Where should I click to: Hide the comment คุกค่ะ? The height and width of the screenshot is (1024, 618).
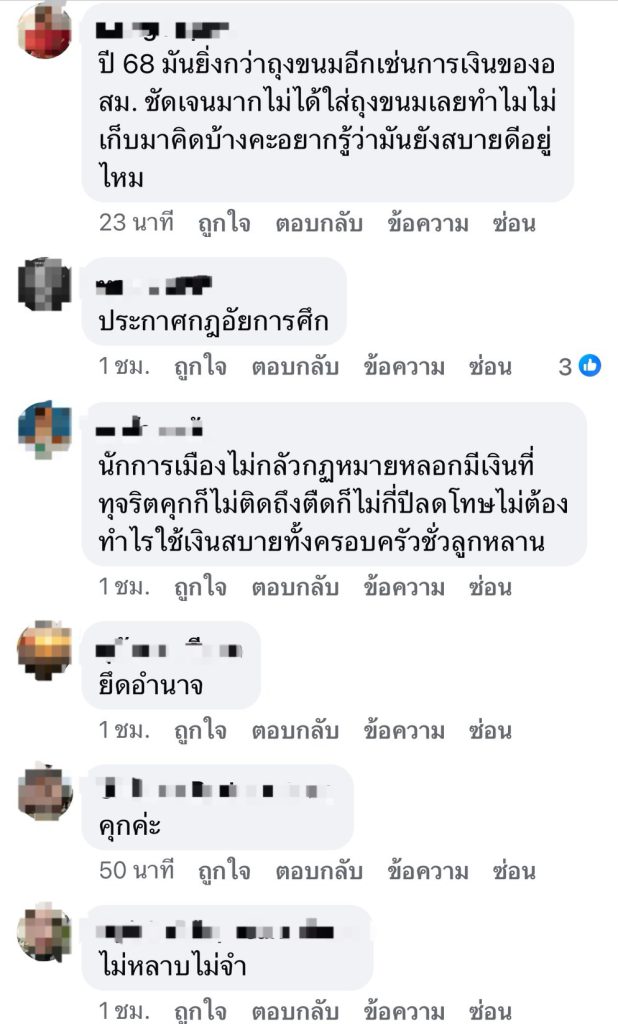click(514, 871)
